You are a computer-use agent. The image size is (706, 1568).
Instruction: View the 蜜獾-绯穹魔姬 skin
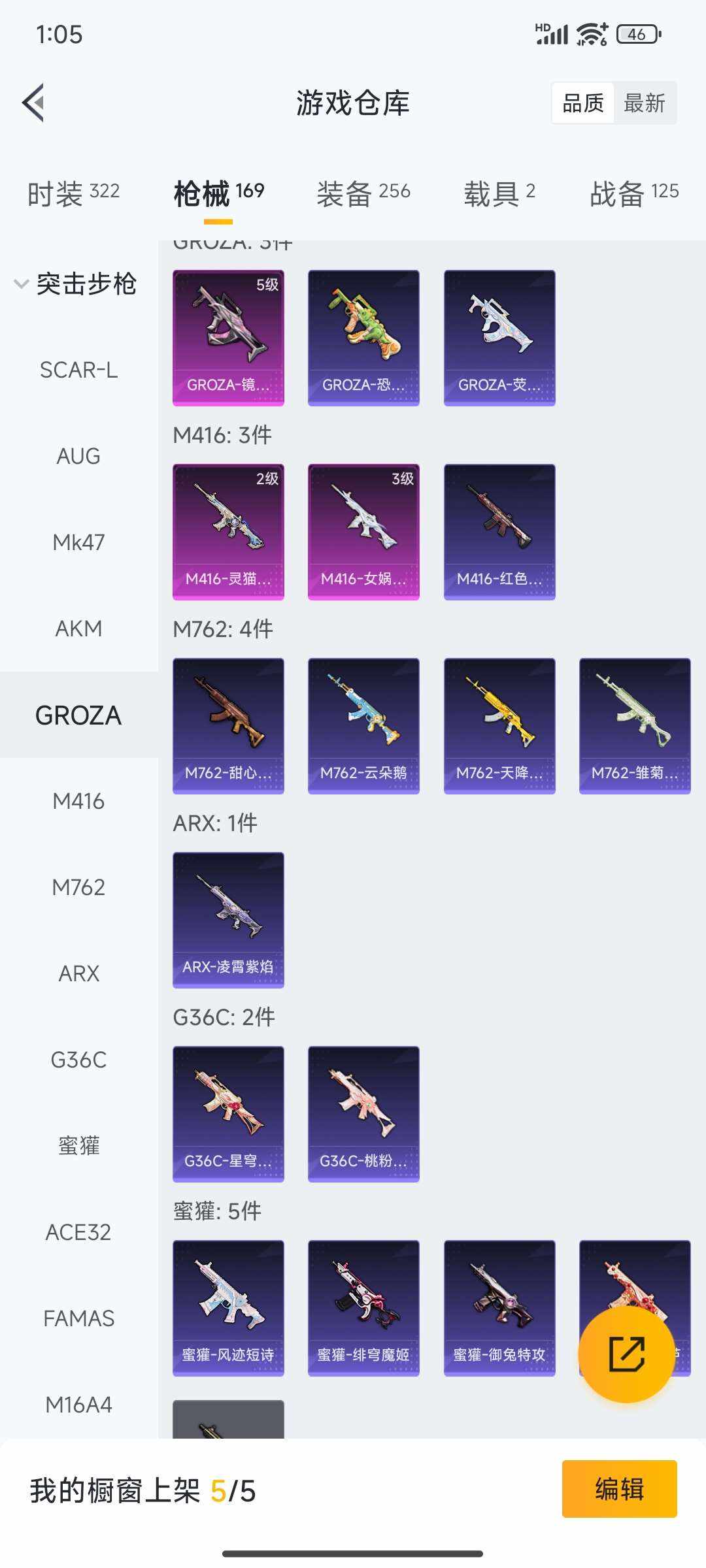coord(363,1307)
